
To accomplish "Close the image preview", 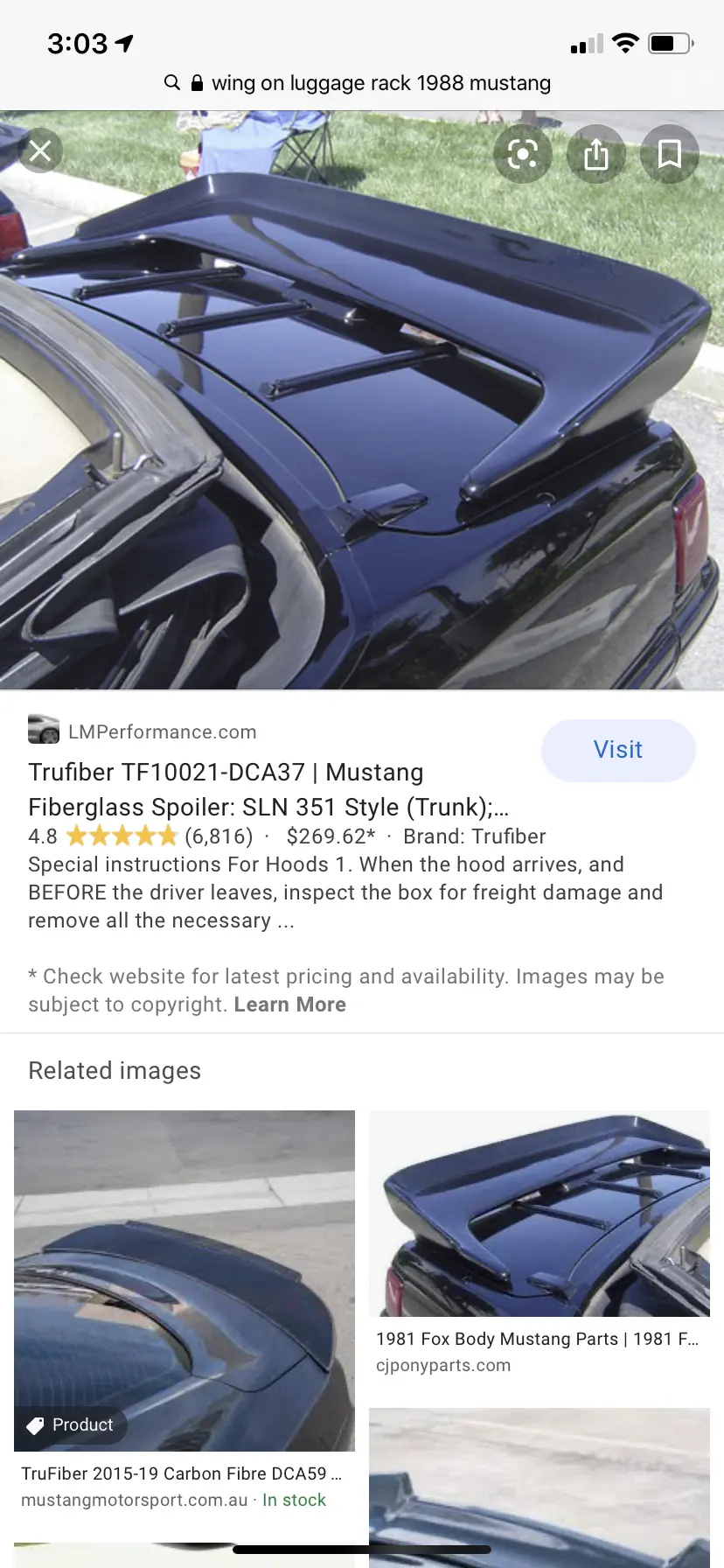I will 40,151.
